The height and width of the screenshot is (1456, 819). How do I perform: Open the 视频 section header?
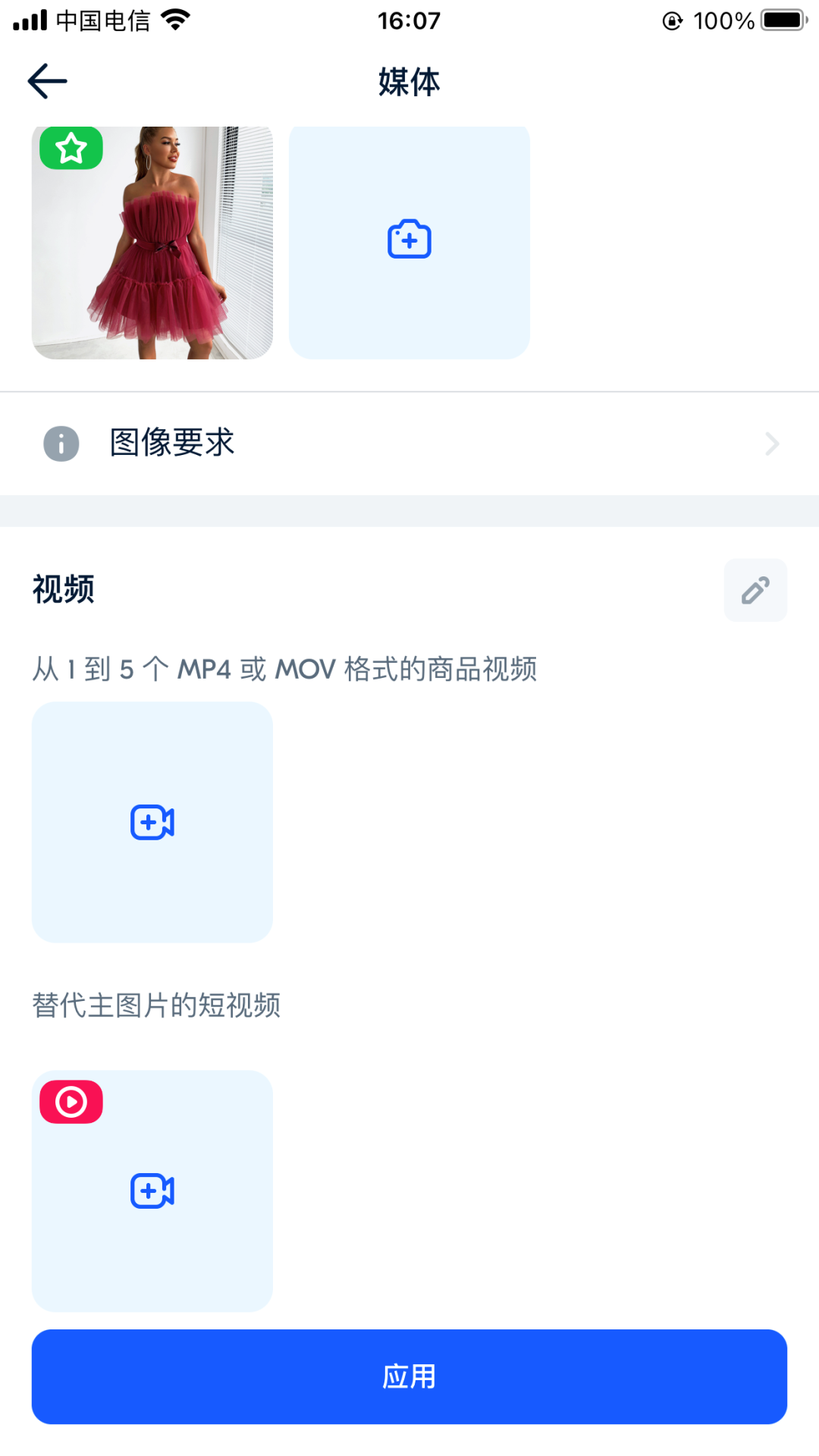coord(62,590)
